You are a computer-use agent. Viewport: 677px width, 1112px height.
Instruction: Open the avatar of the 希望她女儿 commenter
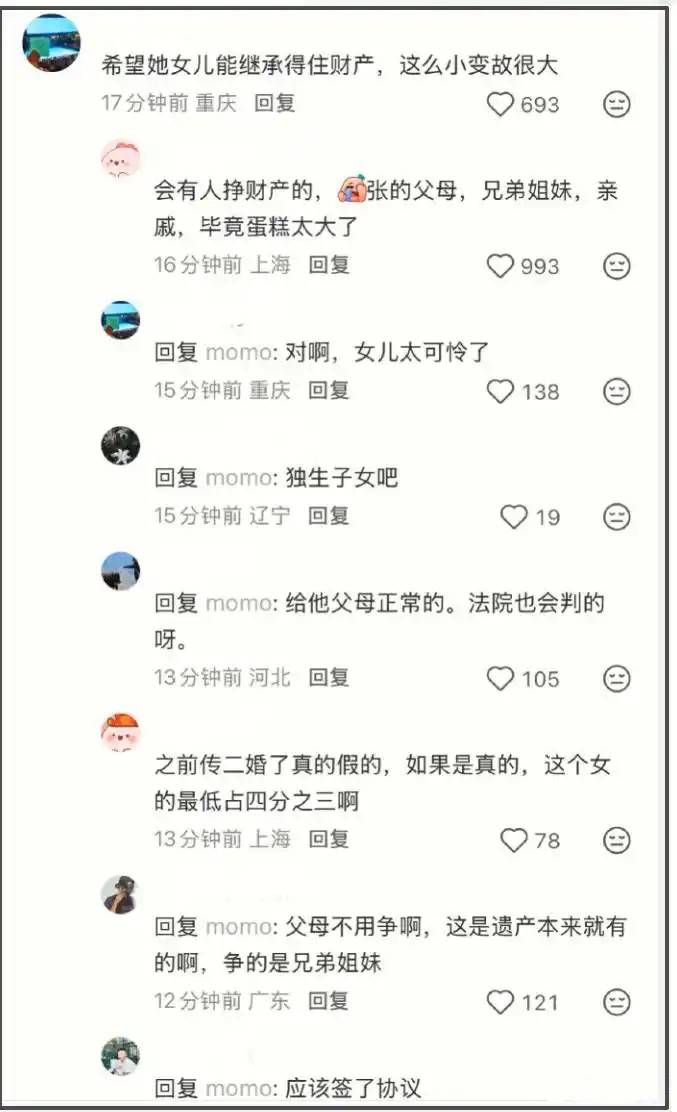(x=51, y=43)
